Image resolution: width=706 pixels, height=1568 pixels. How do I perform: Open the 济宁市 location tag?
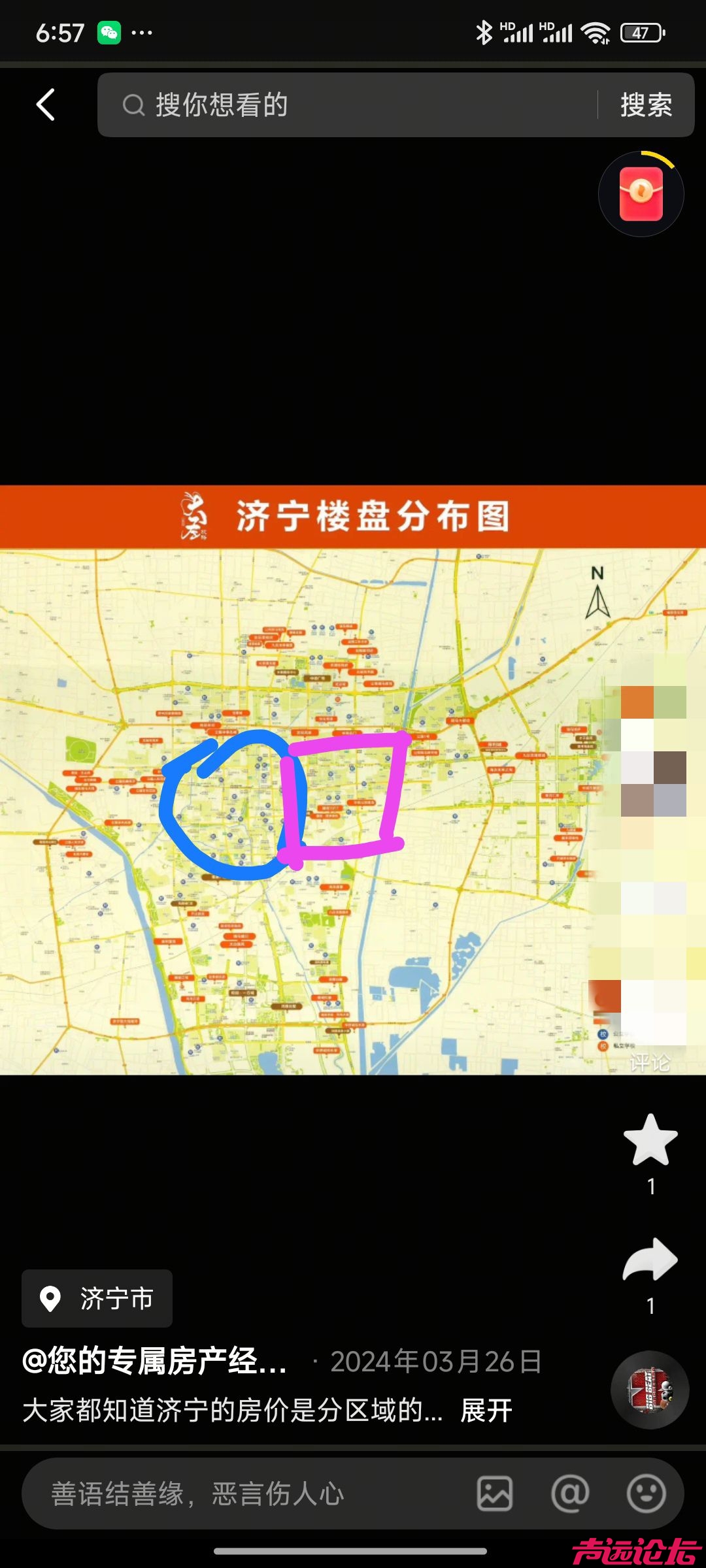pyautogui.click(x=97, y=1298)
